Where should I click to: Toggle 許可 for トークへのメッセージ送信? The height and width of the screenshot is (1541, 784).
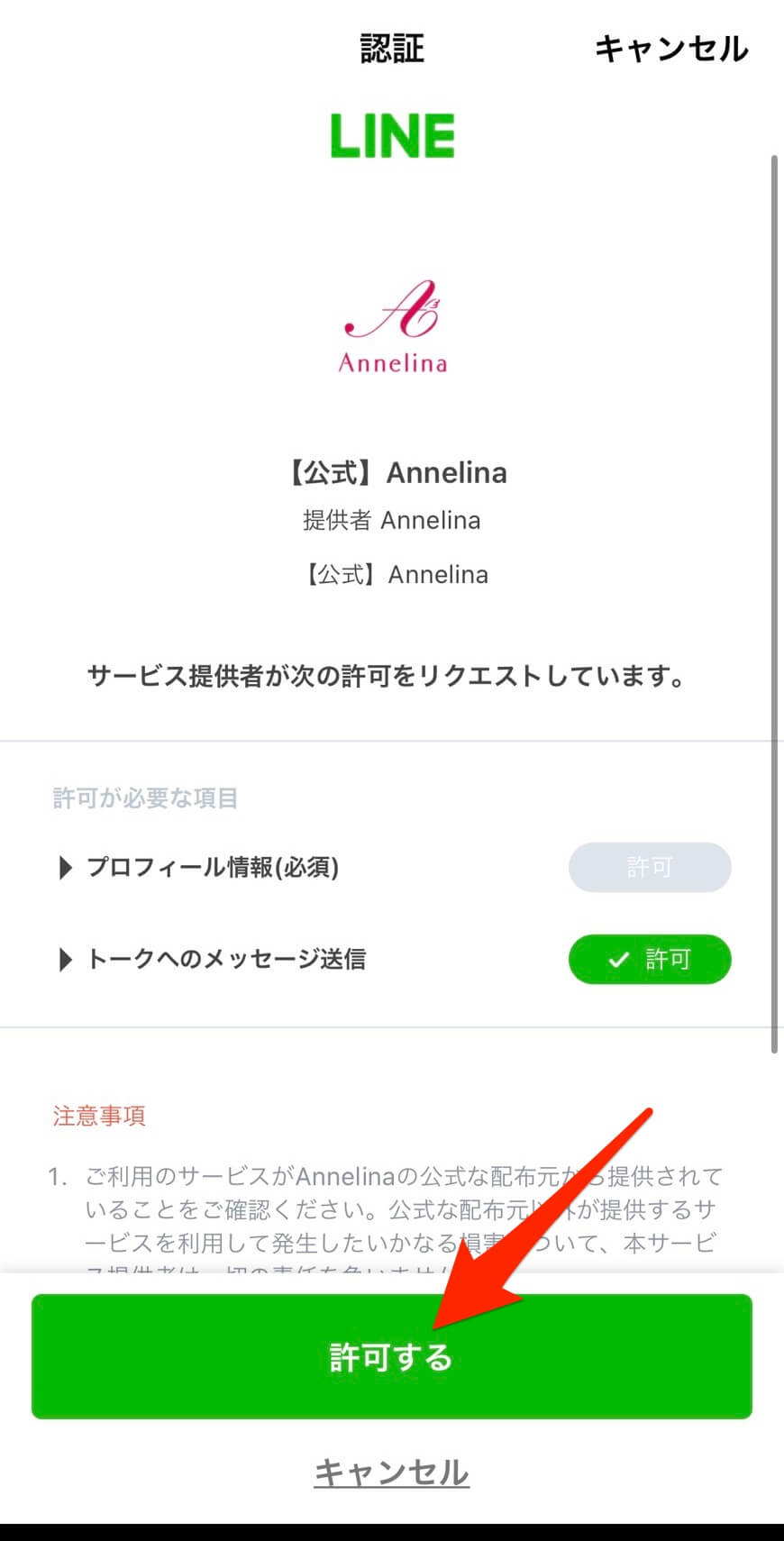point(650,959)
